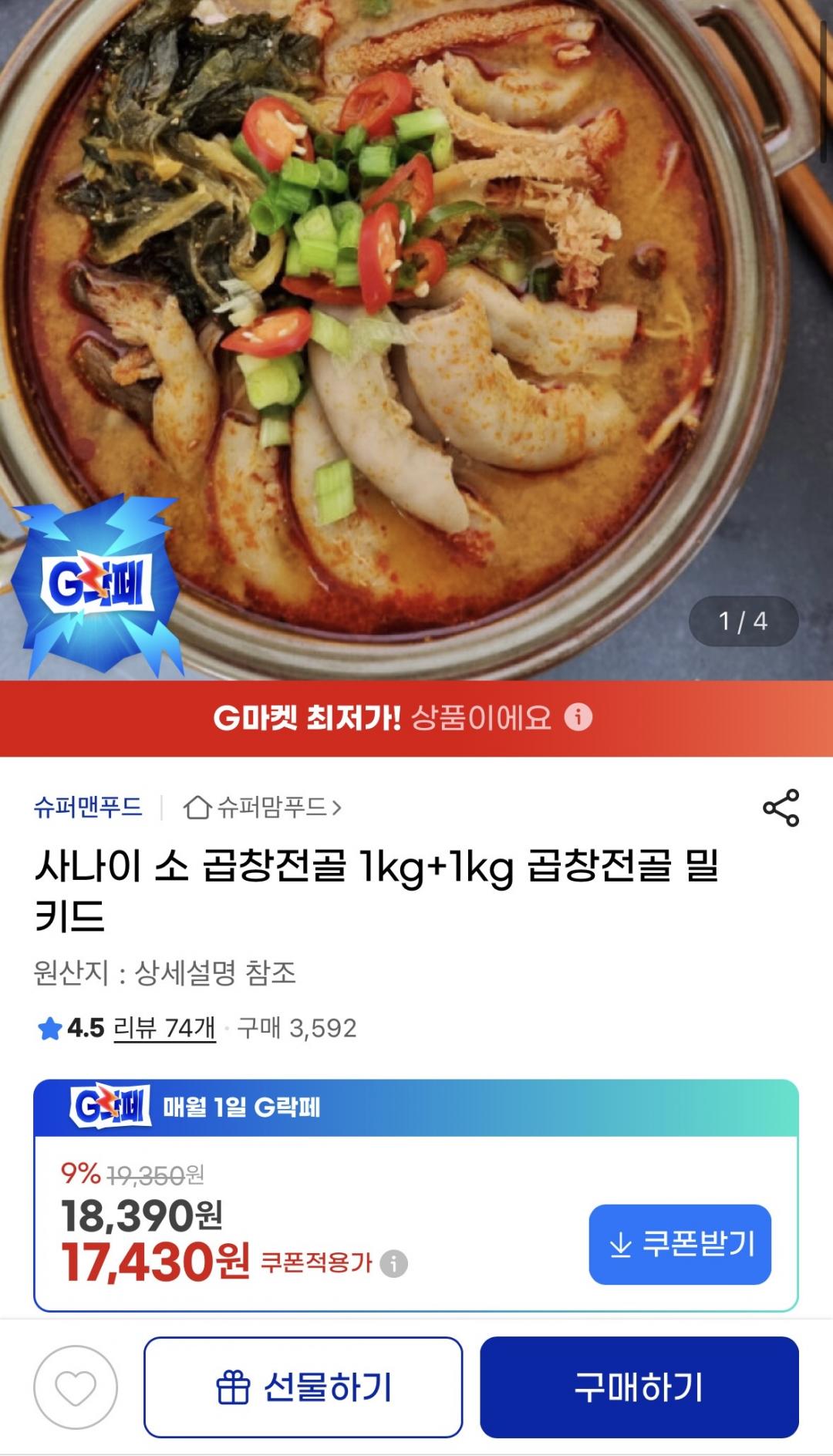
Task: Add product to wishlist with heart
Action: (x=76, y=1387)
